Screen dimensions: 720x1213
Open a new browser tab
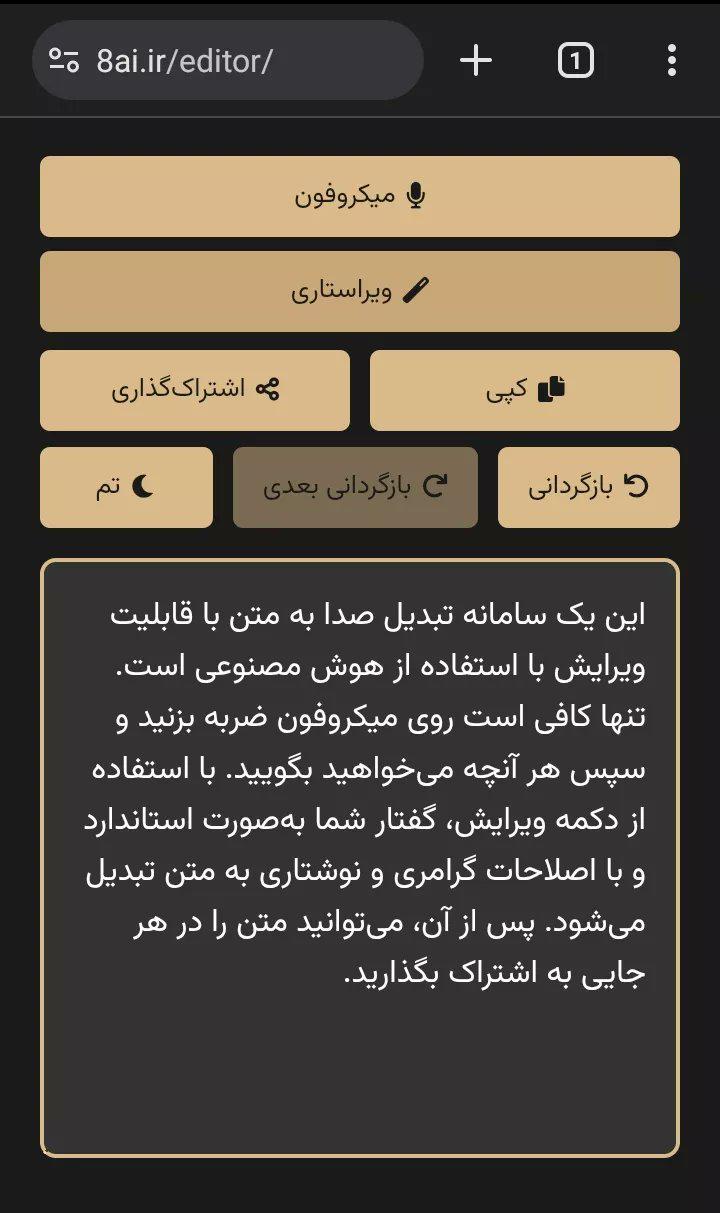pyautogui.click(x=476, y=61)
